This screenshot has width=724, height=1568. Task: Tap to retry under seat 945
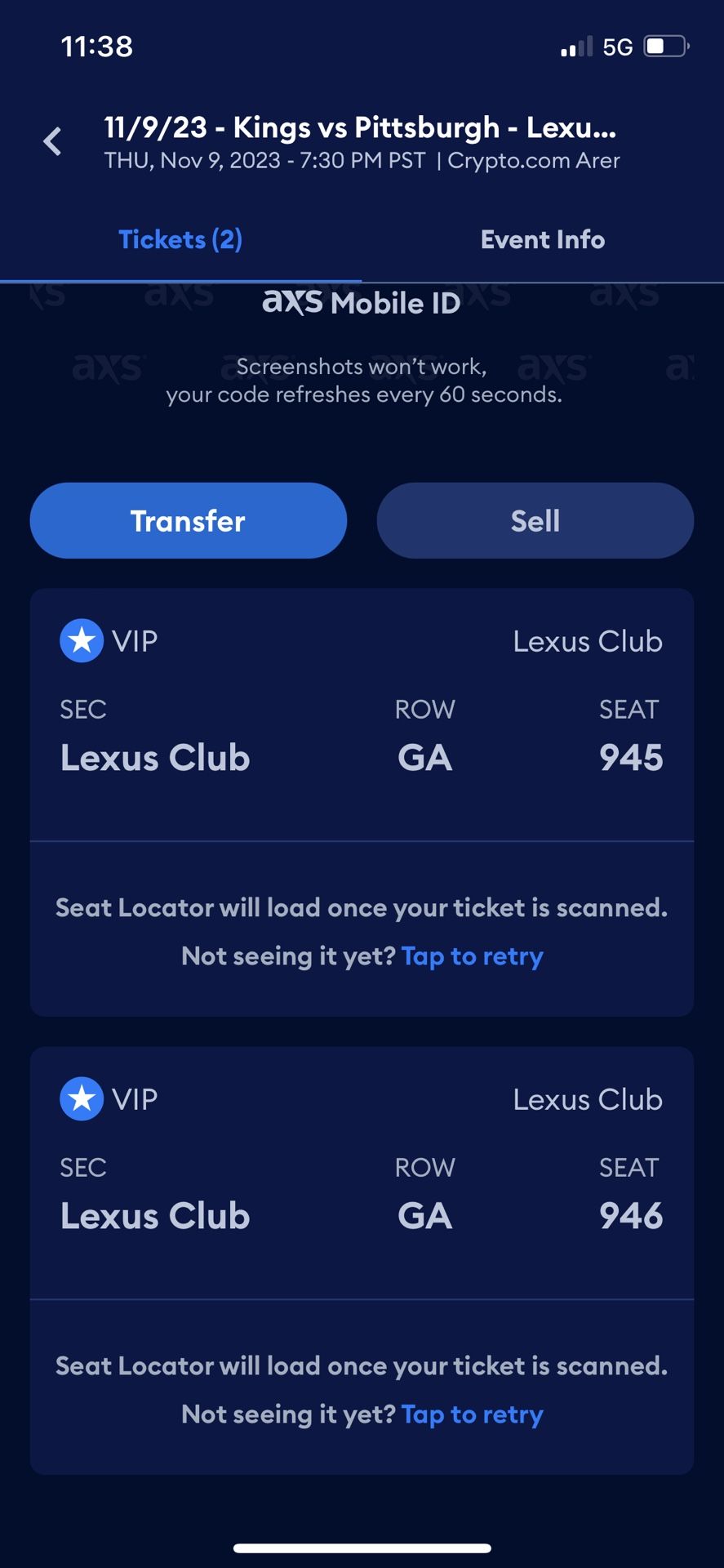tap(472, 955)
